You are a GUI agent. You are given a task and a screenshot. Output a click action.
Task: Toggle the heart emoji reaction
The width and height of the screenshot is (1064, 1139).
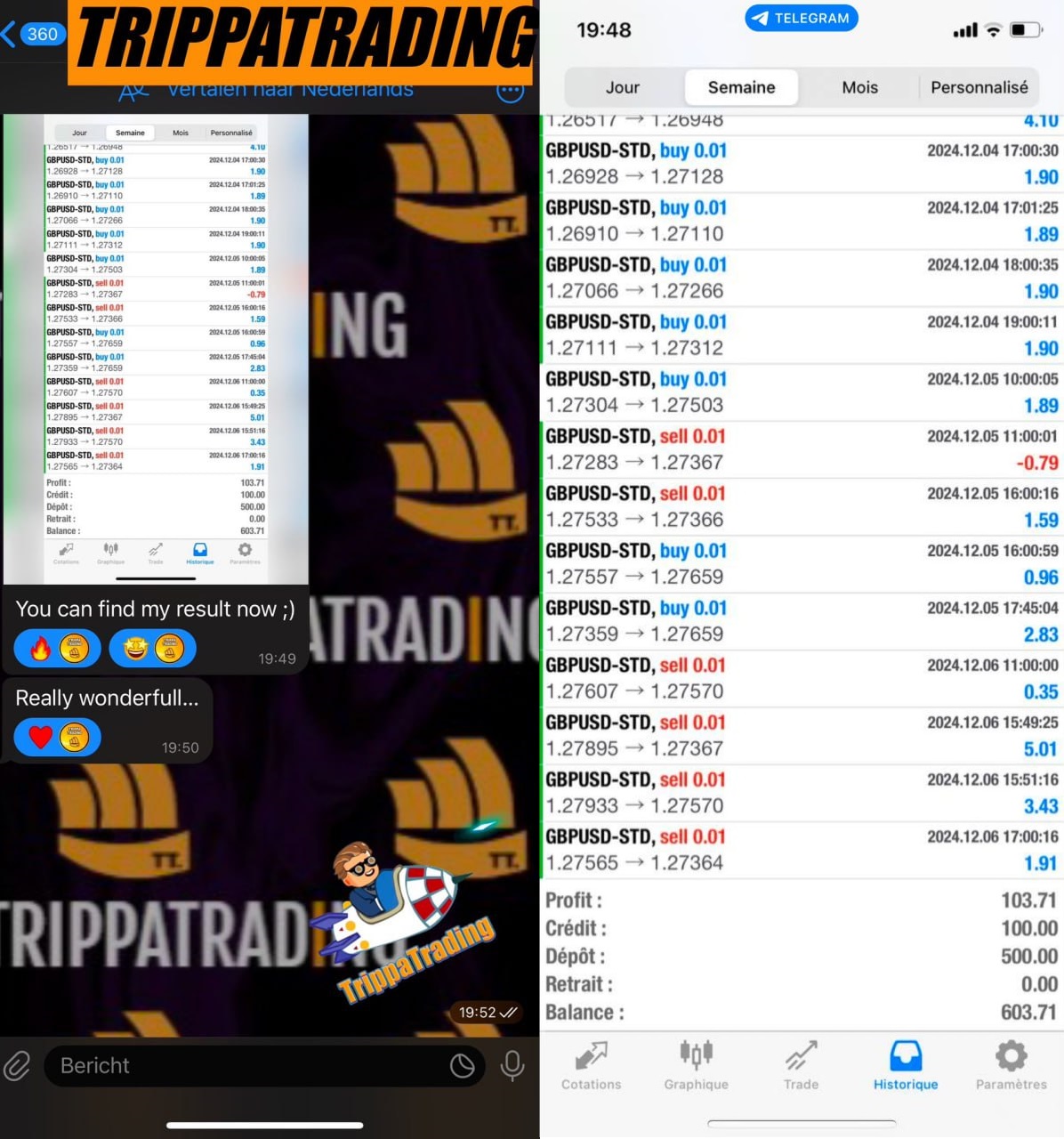tap(40, 737)
